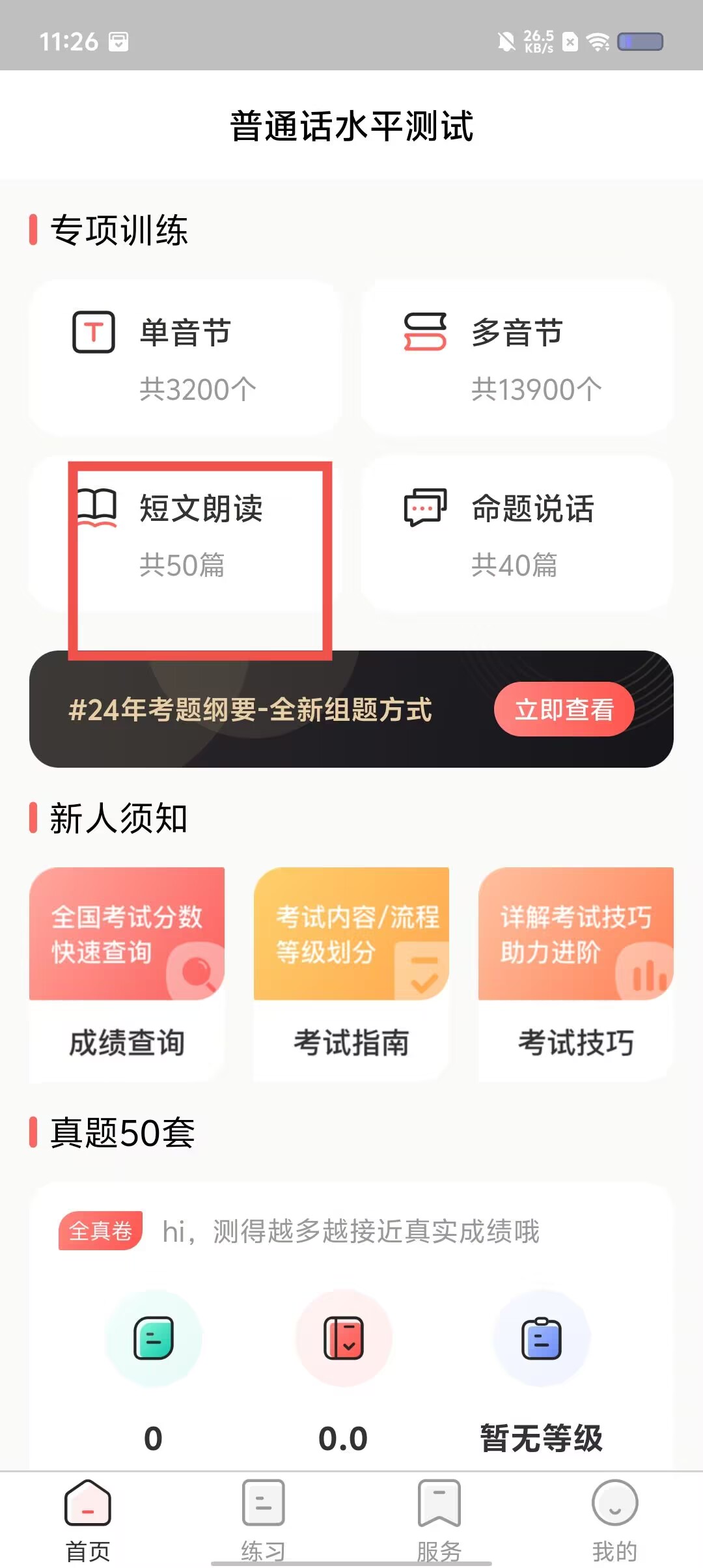This screenshot has height=1568, width=703.
Task: Open 命题说话 training card
Action: point(517,534)
